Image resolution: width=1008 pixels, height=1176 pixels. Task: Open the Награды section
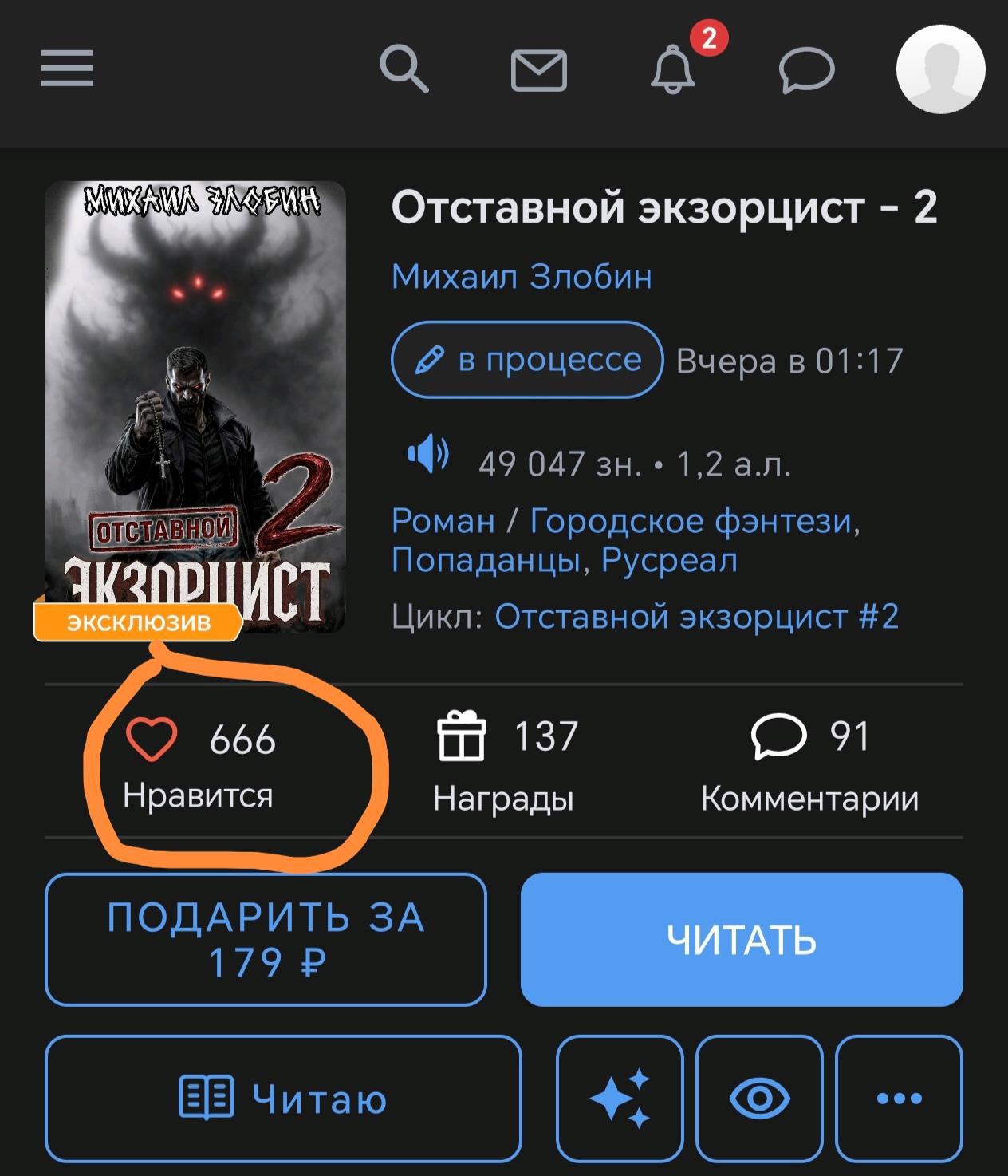pyautogui.click(x=504, y=764)
